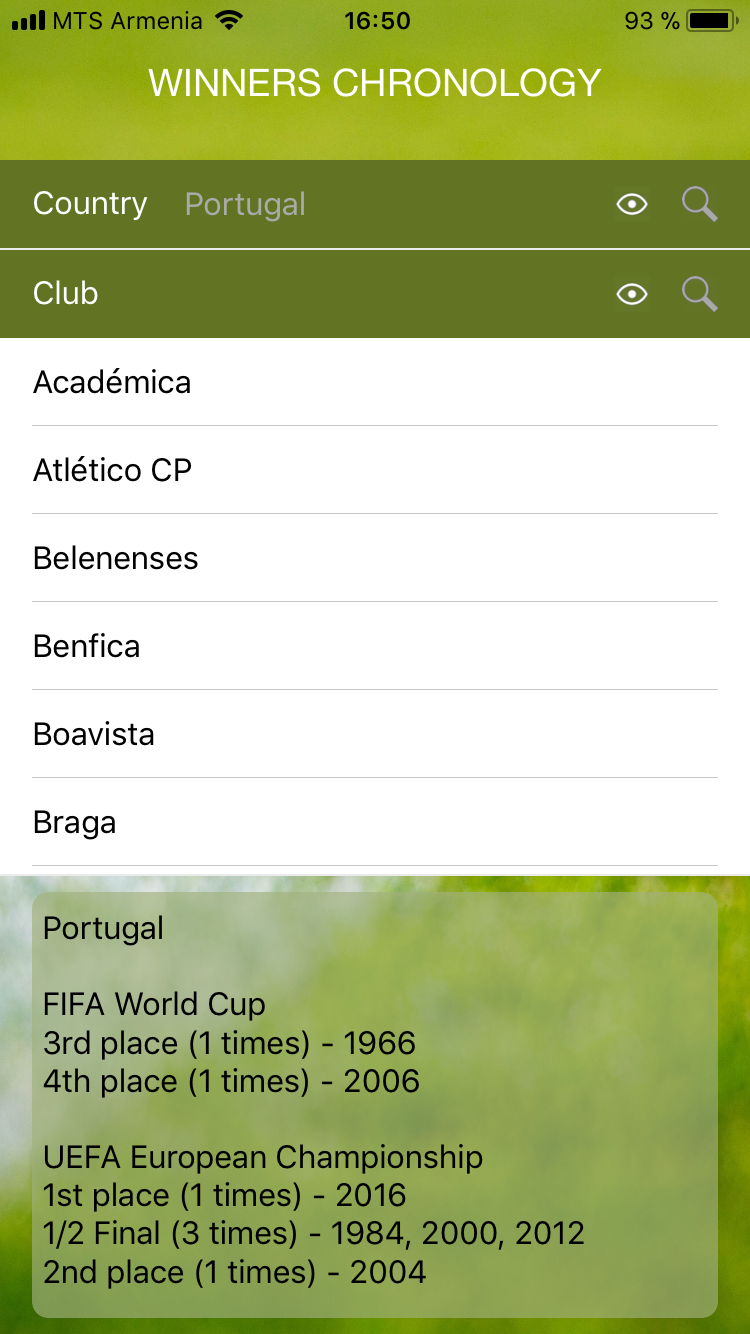This screenshot has height=1334, width=750.
Task: Select Benfica club
Action: (x=375, y=646)
